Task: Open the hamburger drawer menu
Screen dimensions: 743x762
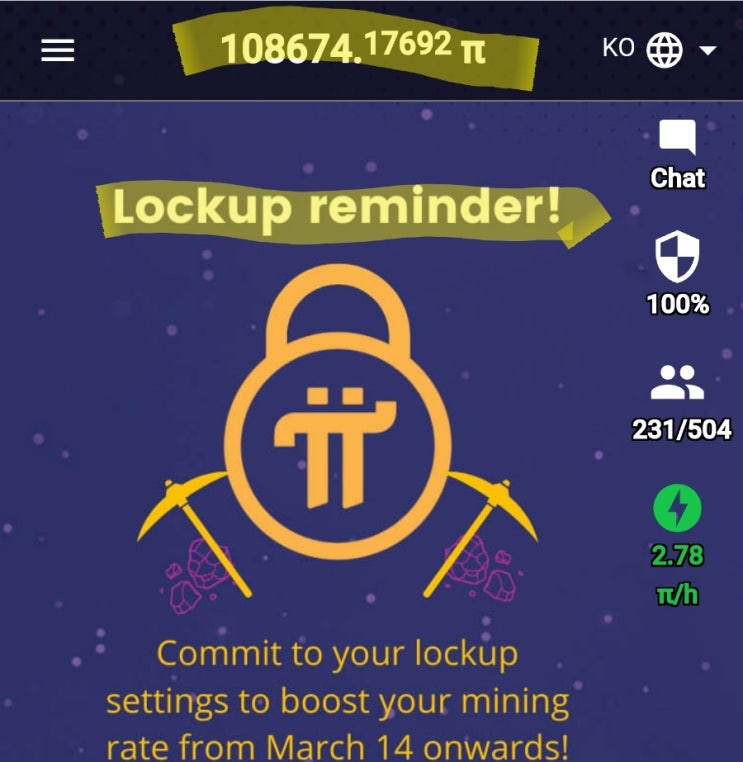Action: click(58, 50)
